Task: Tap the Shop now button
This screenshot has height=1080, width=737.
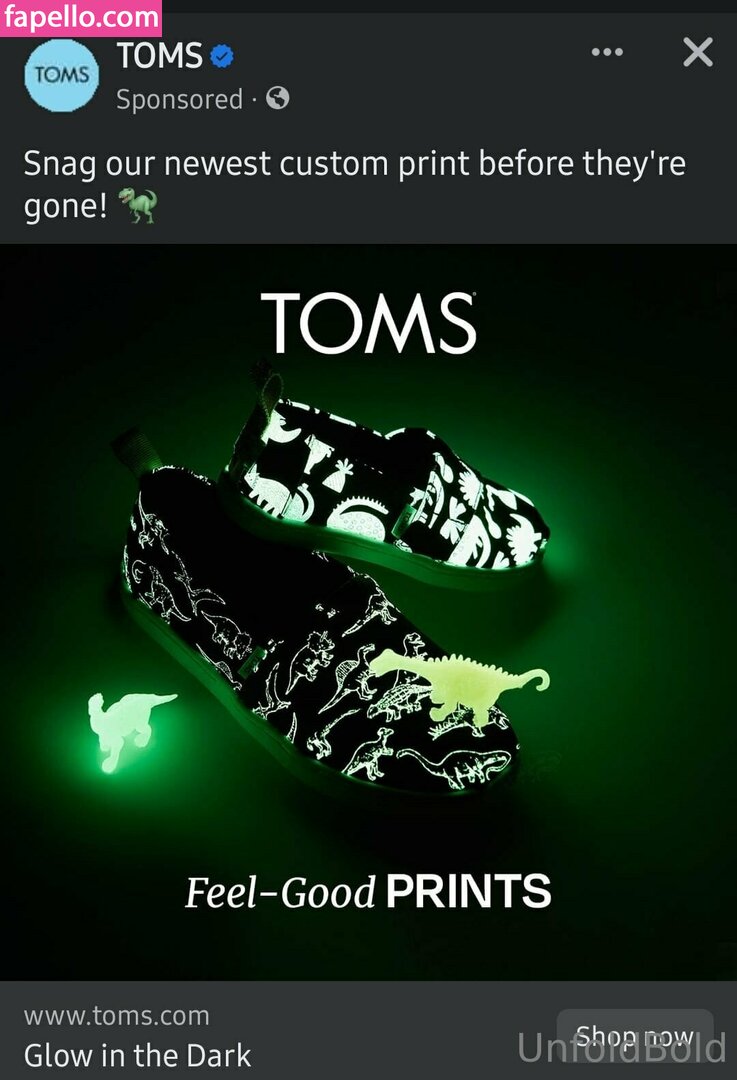Action: [x=634, y=1036]
